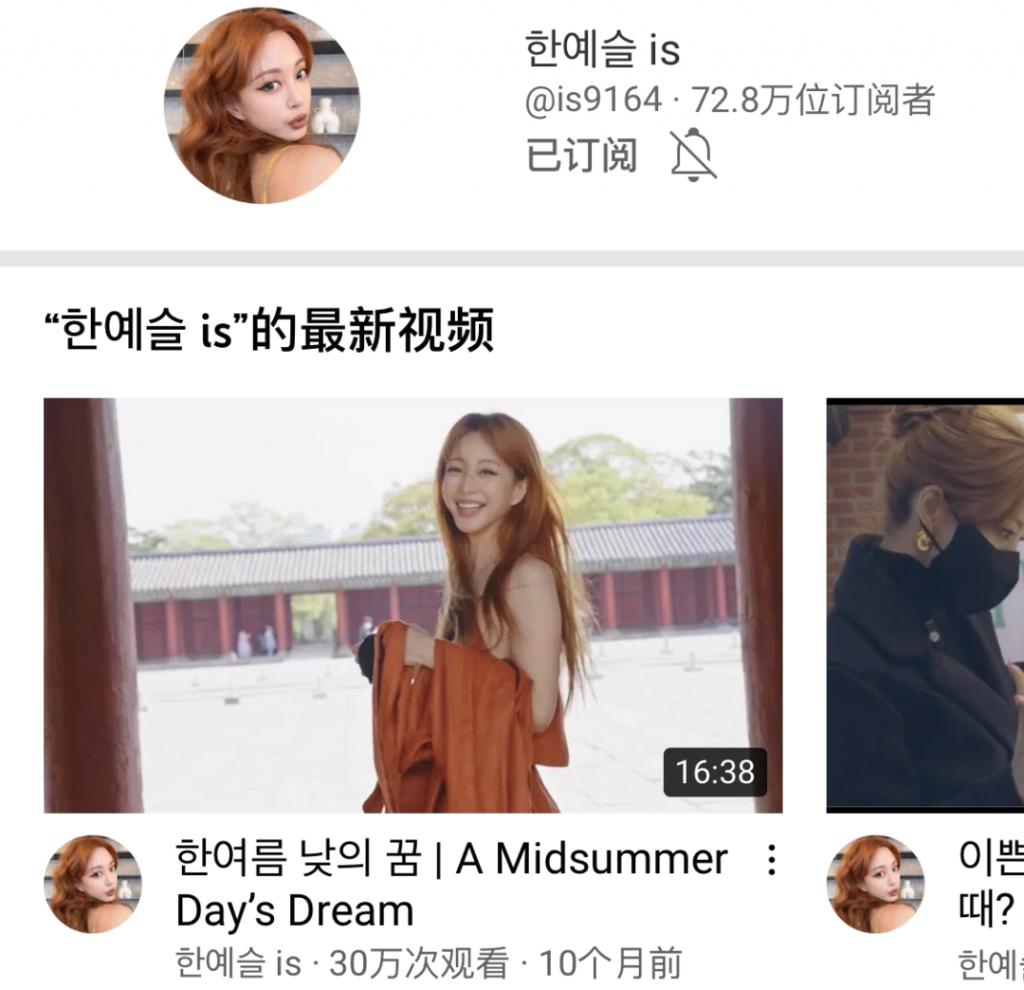The width and height of the screenshot is (1024, 990).
Task: Change notification settings via the muted bell
Action: (x=692, y=156)
